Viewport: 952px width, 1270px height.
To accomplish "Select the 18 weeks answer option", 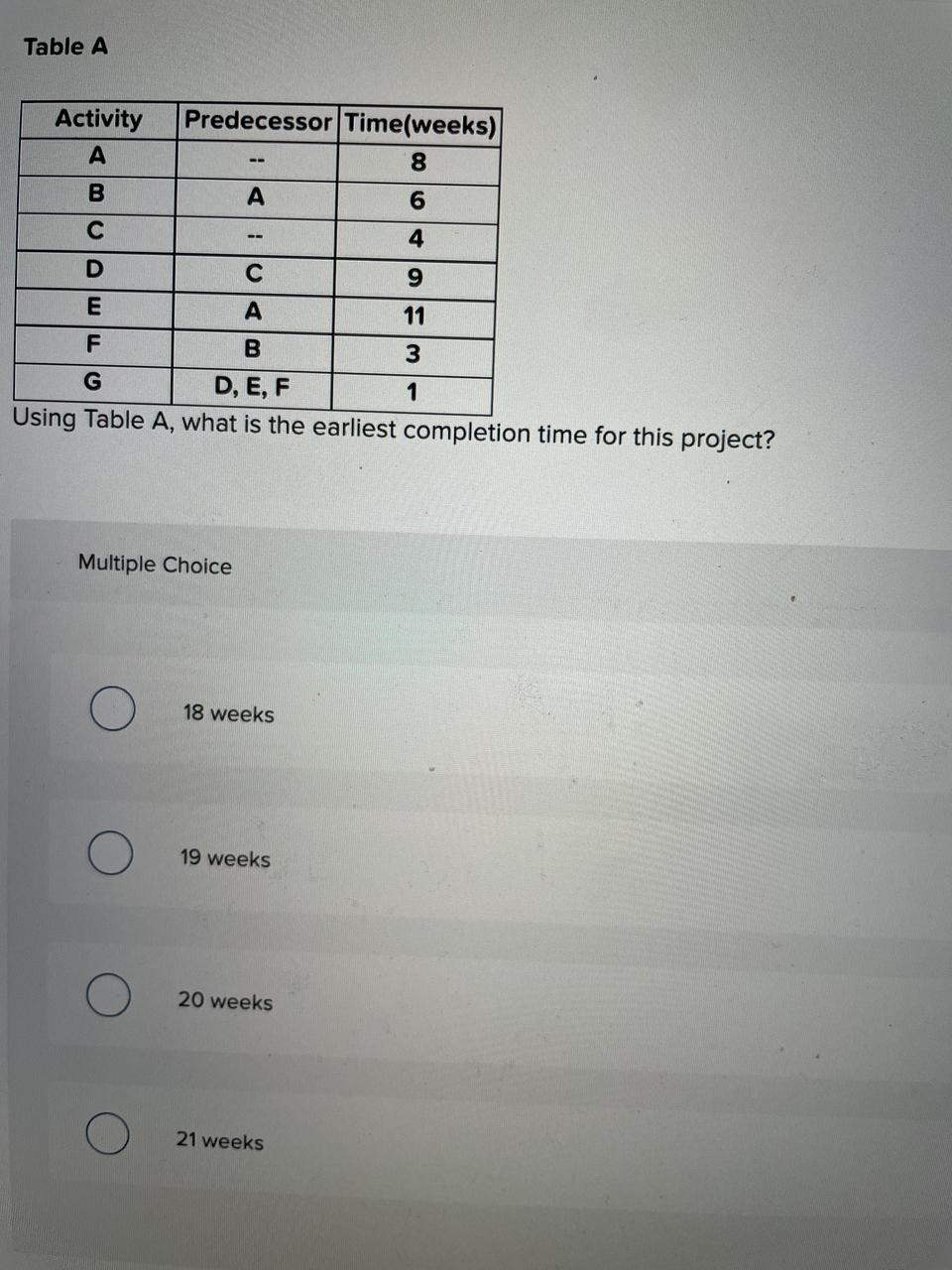I will pos(112,710).
